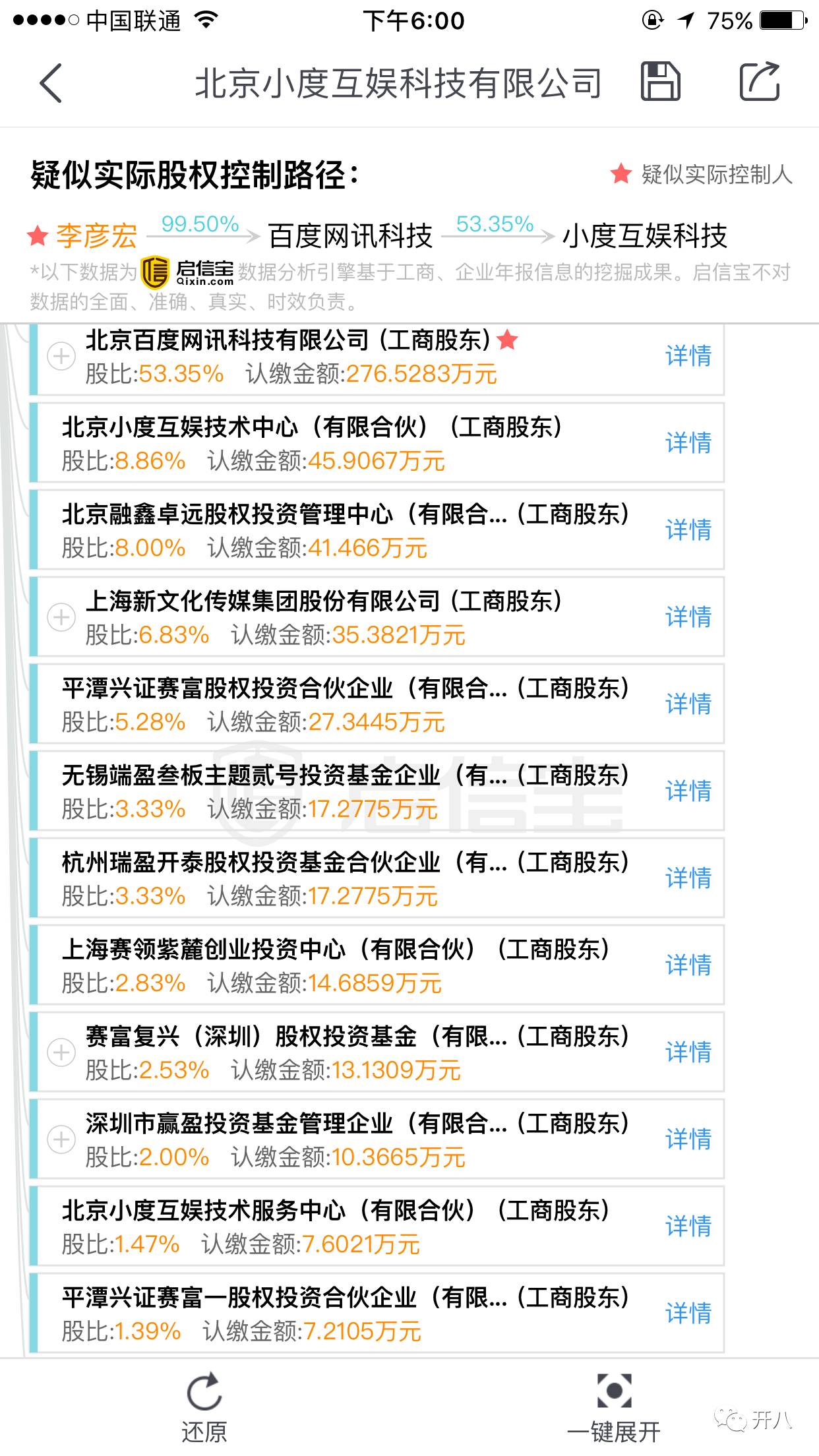Tap 还原 to reset the chart
Screen dimensions: 819x1456
[x=204, y=1407]
